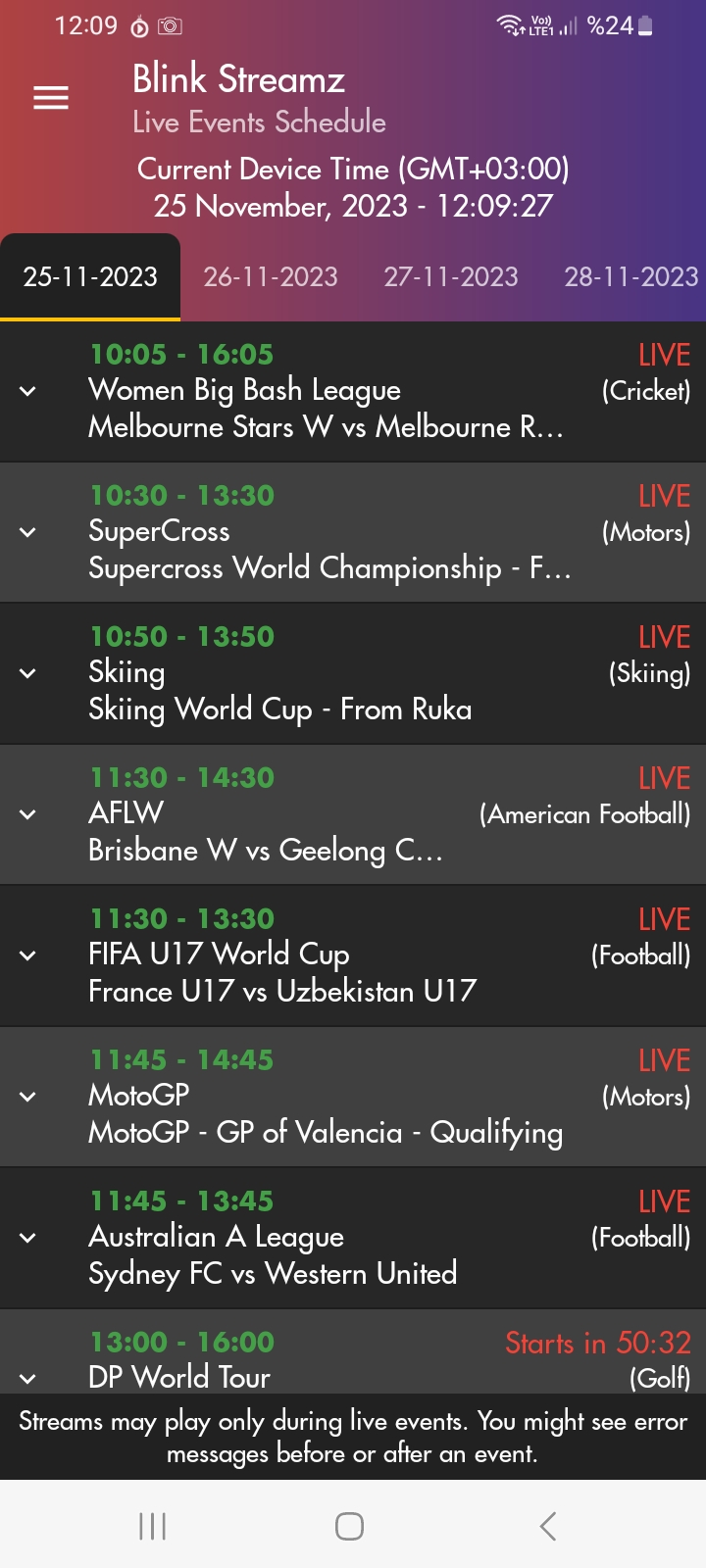Open the DP World Tour golf event
This screenshot has height=1568, width=706.
click(x=353, y=1352)
